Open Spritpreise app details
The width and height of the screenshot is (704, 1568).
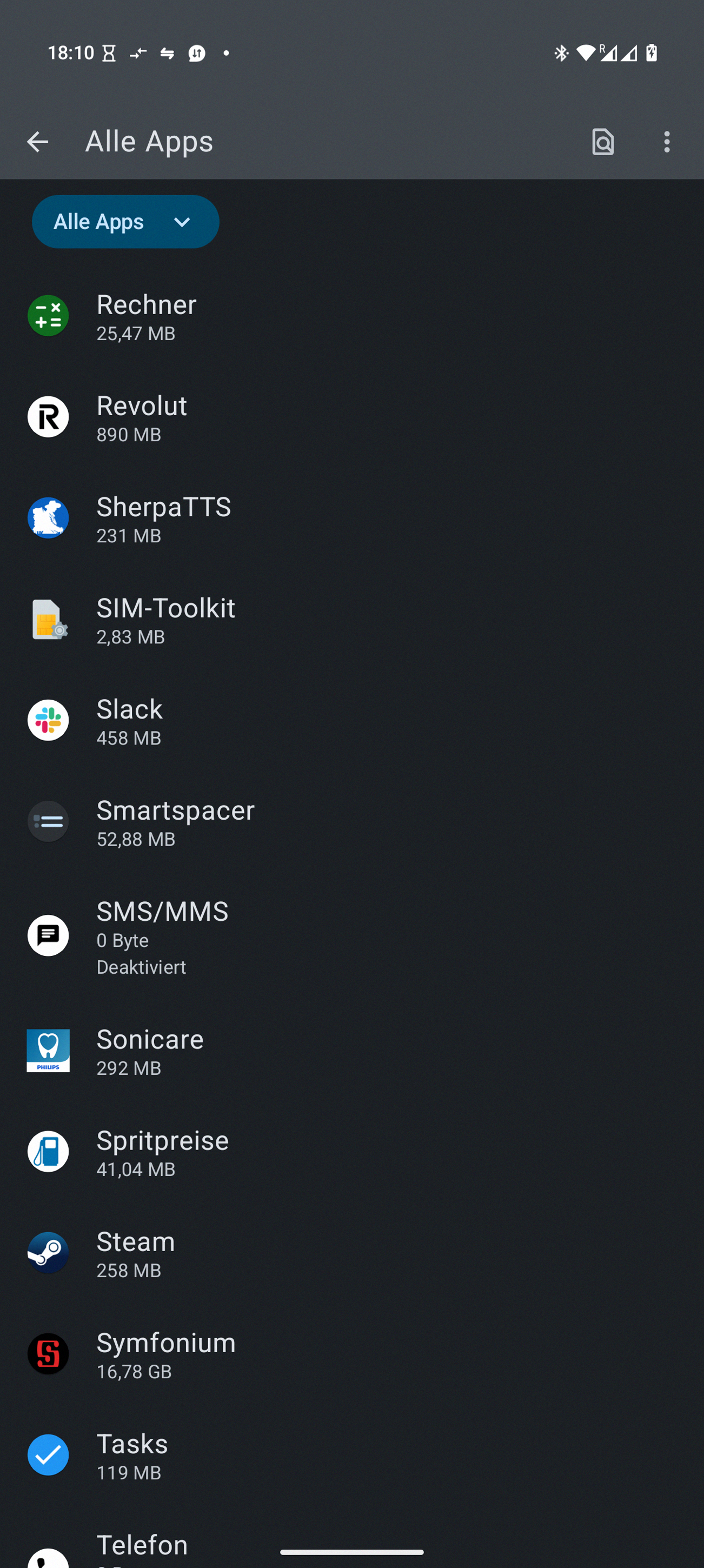pyautogui.click(x=351, y=1152)
